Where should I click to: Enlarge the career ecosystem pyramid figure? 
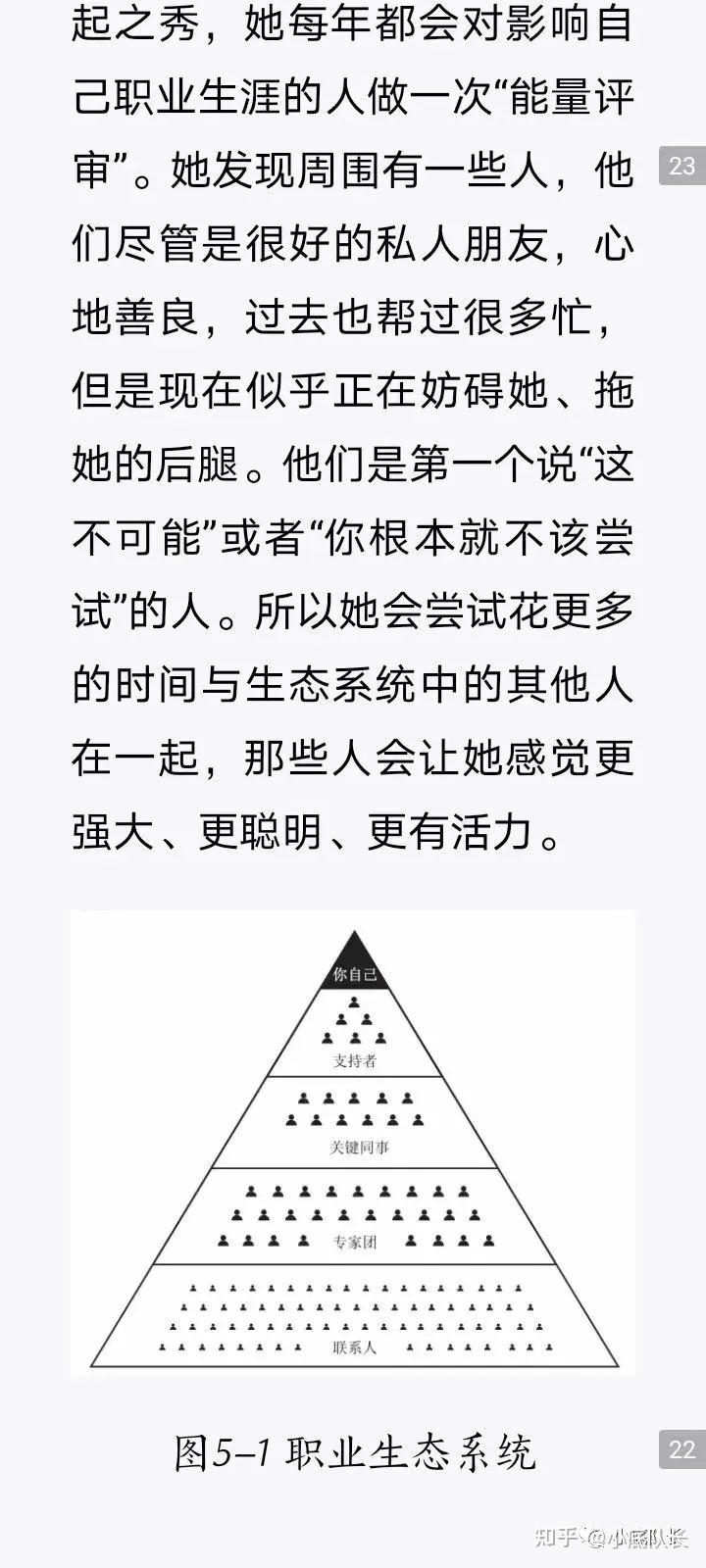click(353, 1143)
